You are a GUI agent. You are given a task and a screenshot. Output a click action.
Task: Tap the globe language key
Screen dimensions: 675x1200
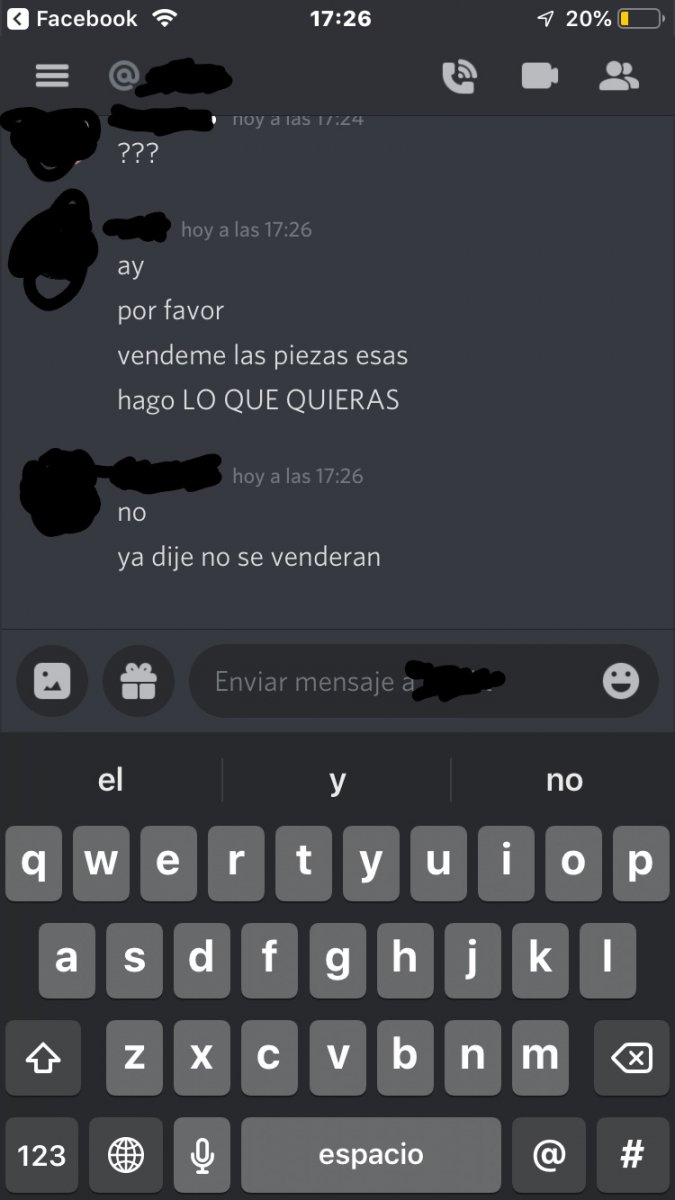126,1155
